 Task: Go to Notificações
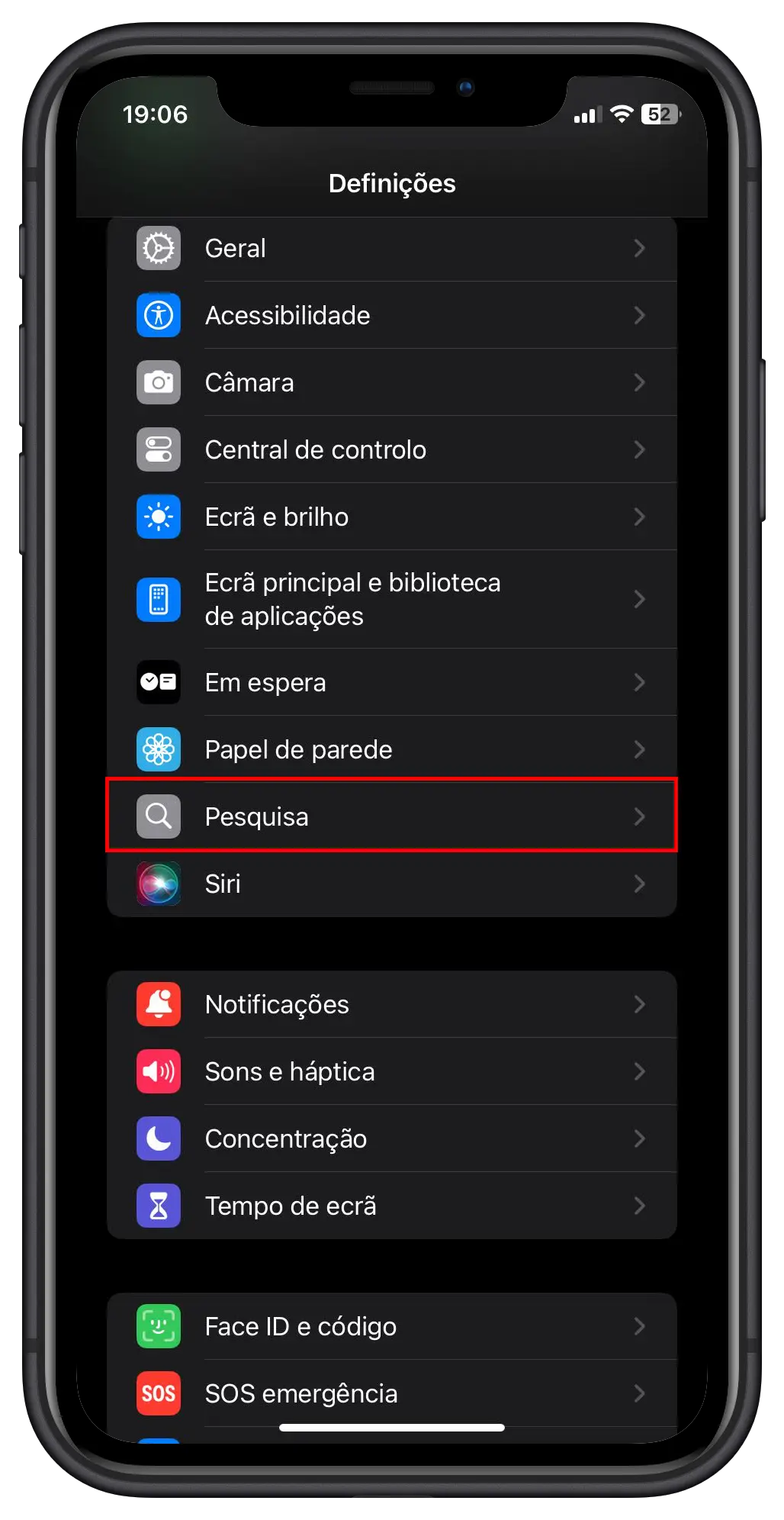[x=391, y=1004]
